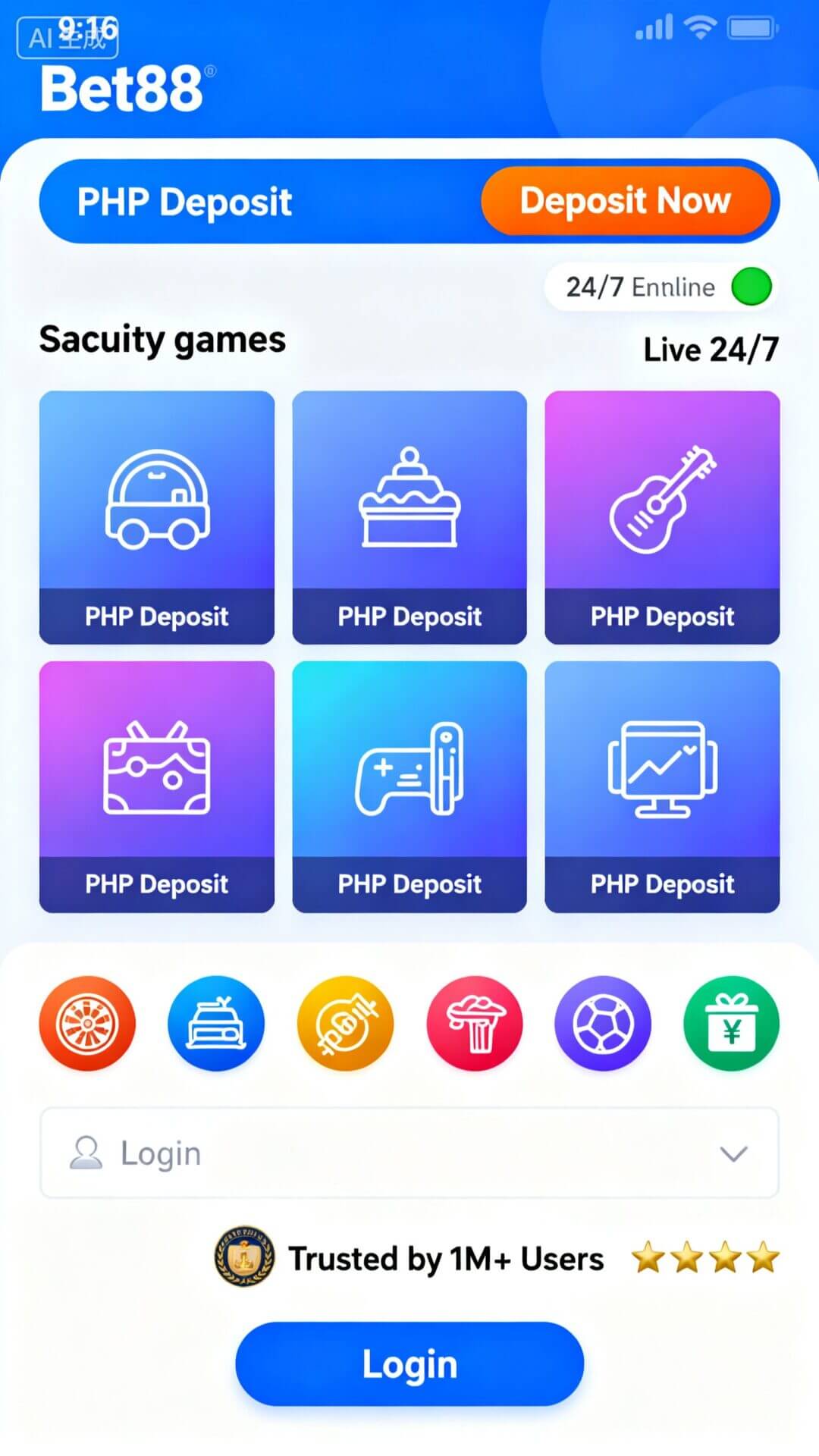The width and height of the screenshot is (819, 1456).
Task: Open the red popcorn circle icon
Action: (x=475, y=1023)
